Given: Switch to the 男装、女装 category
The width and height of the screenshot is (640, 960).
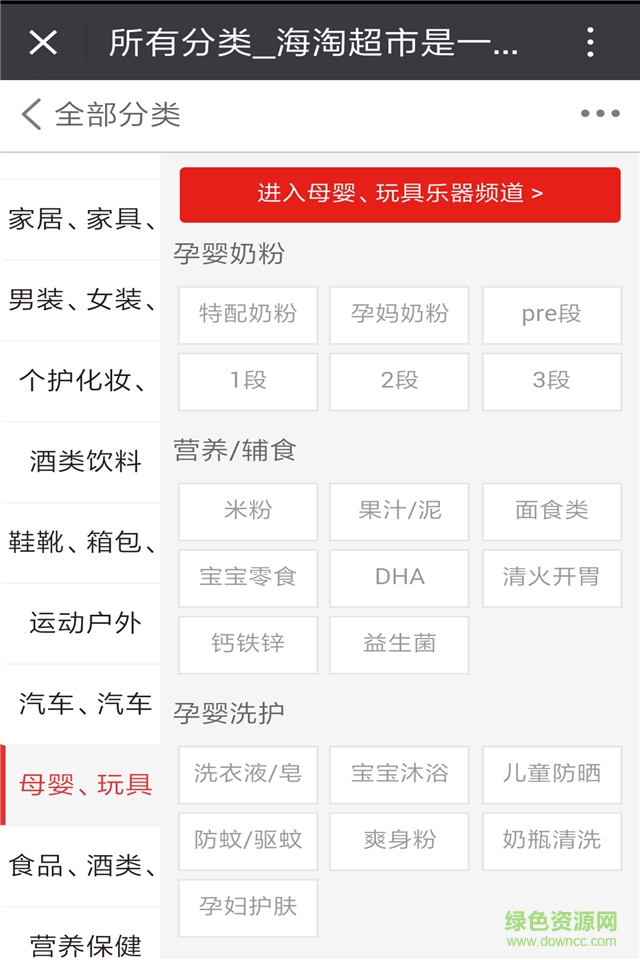Looking at the screenshot, I should 80,300.
